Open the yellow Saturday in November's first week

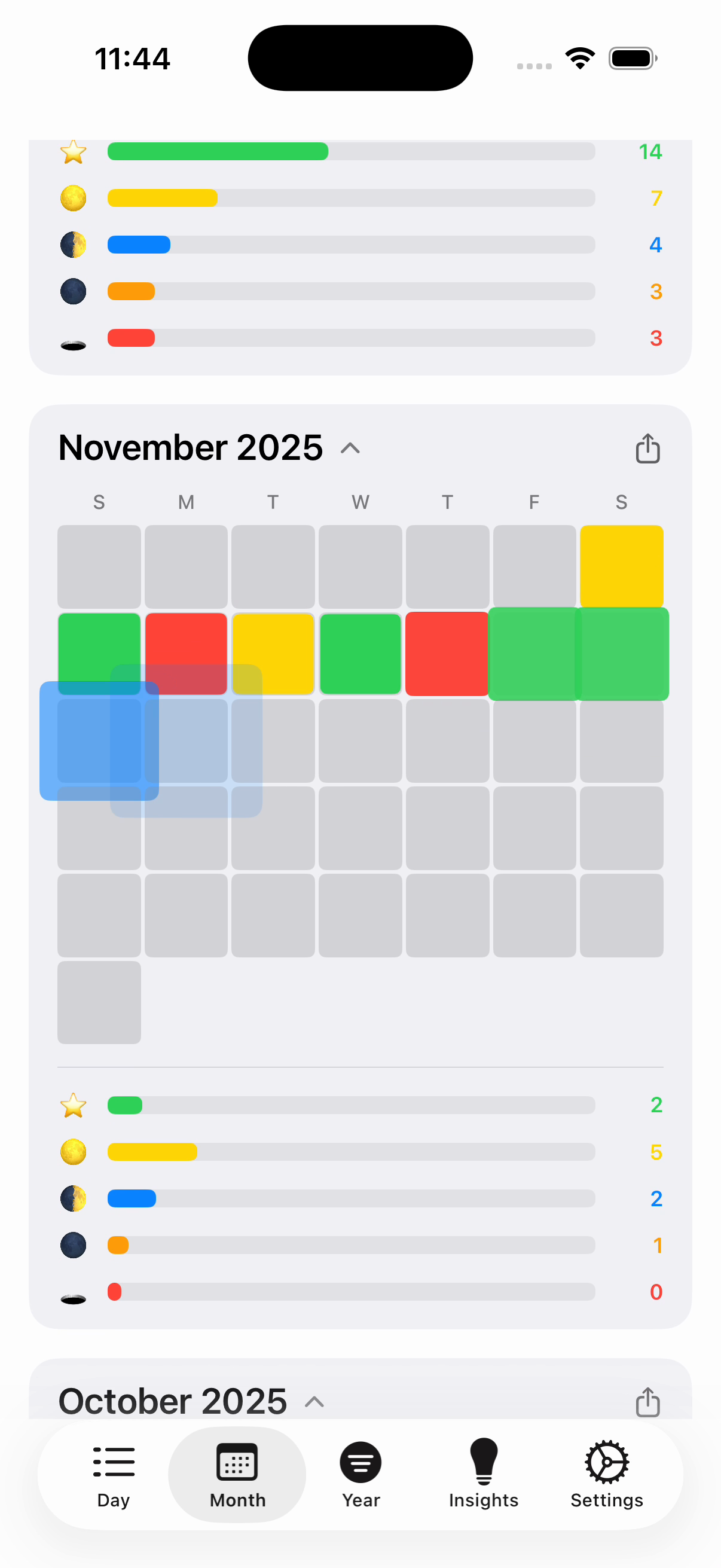[x=621, y=566]
